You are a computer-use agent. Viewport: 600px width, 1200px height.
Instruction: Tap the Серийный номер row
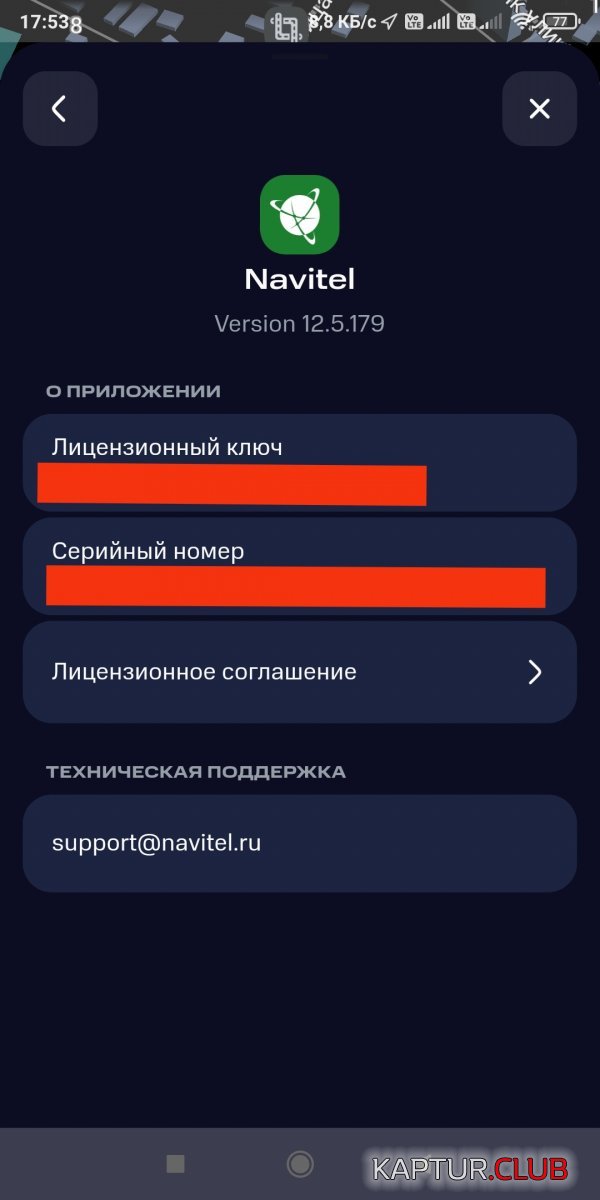(300, 566)
